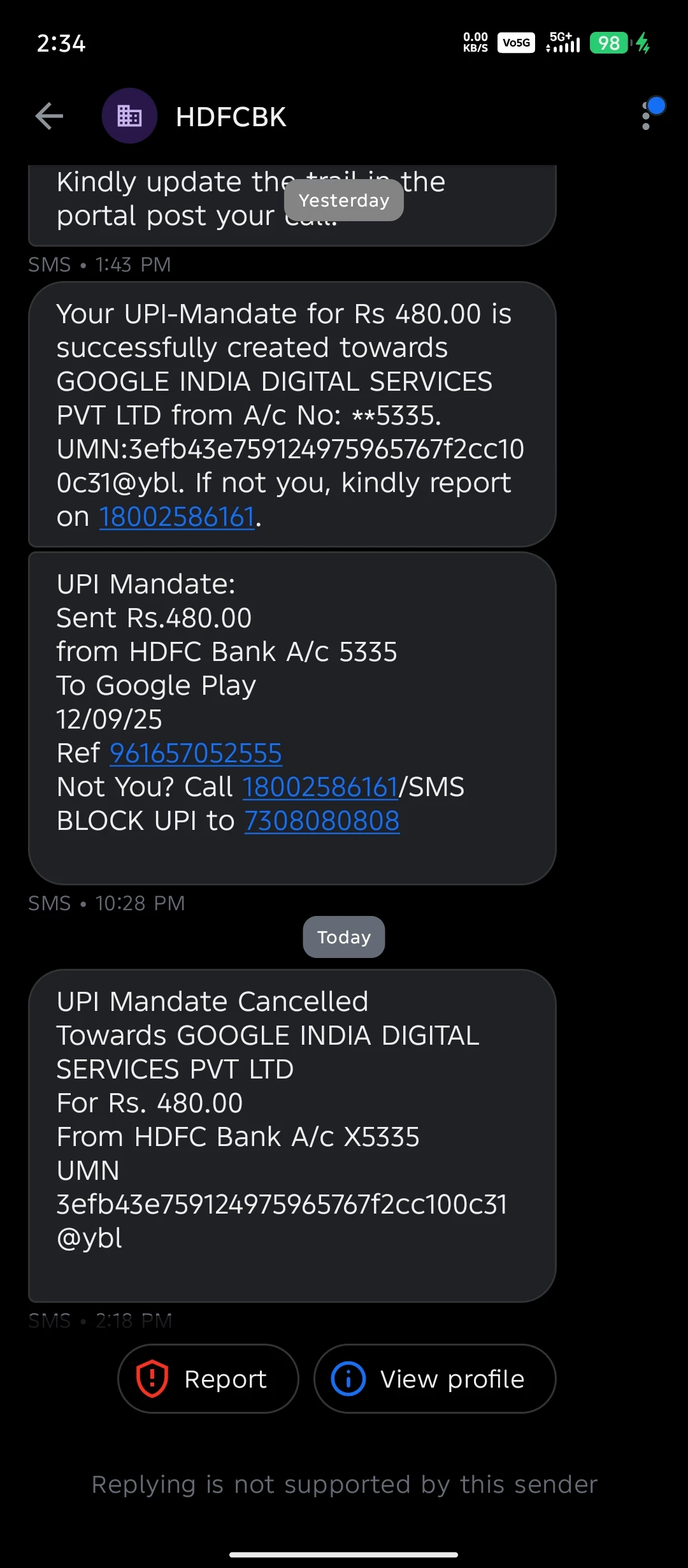Open the overflow menu with blue dot

[x=647, y=116]
